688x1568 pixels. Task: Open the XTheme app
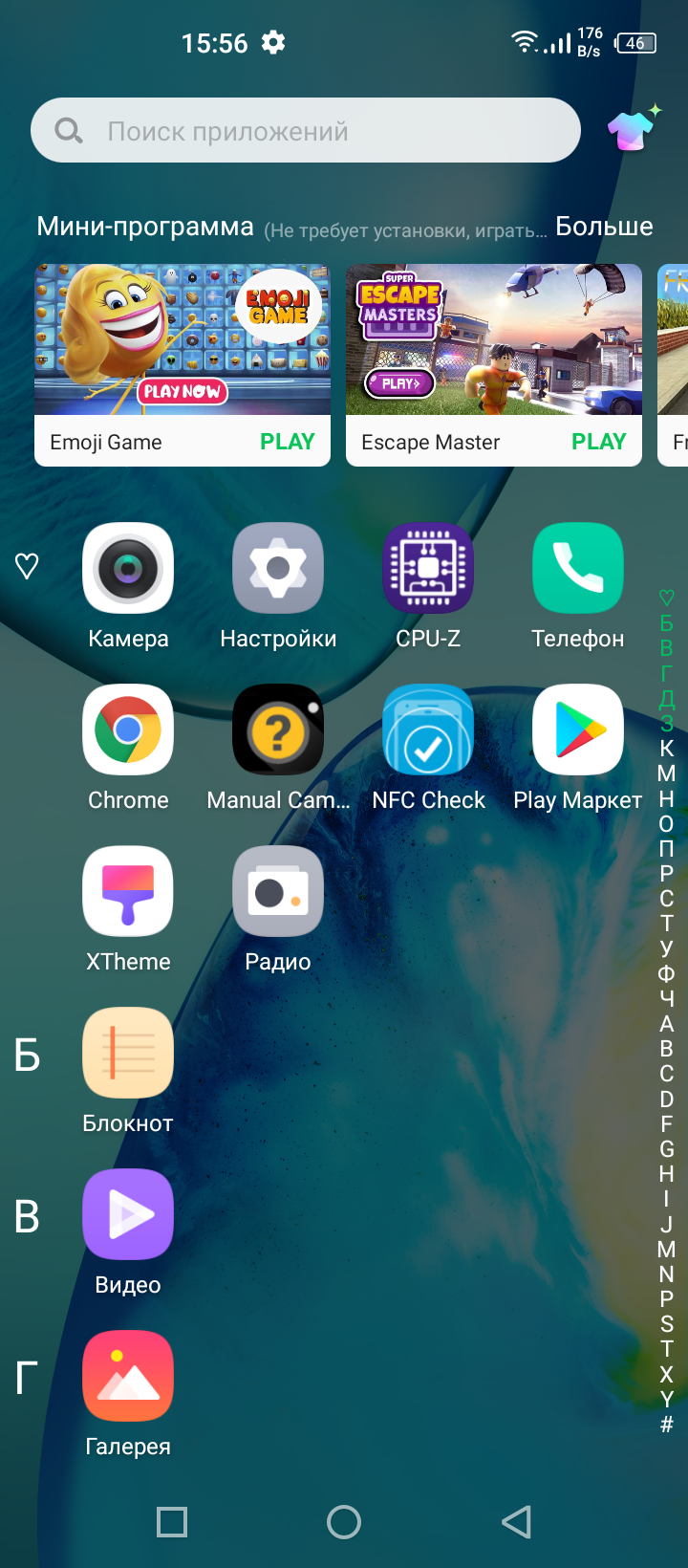click(x=128, y=892)
